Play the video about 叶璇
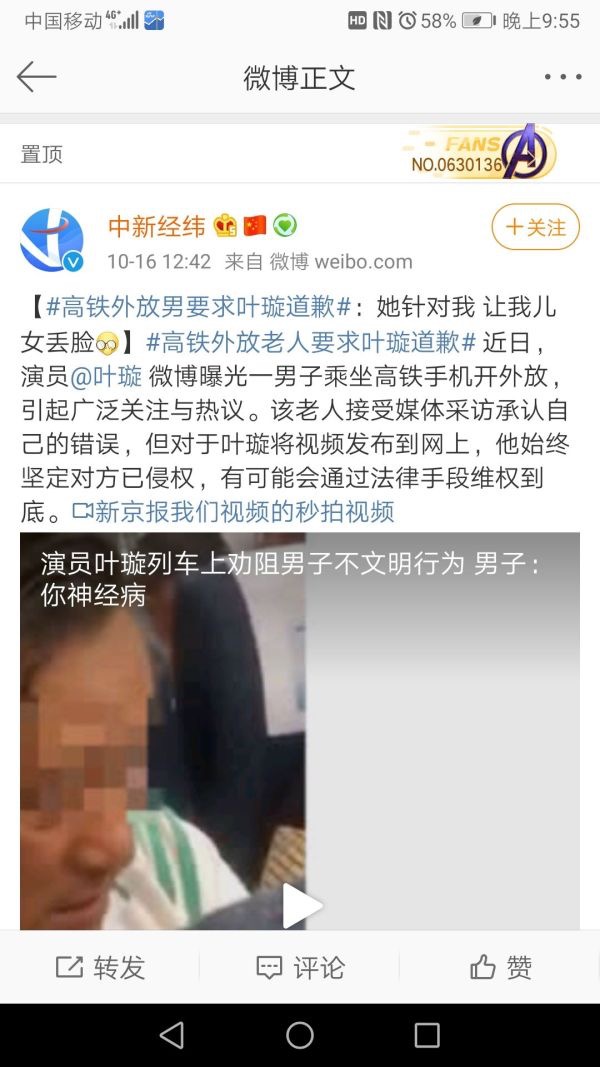600x1067 pixels. pos(300,905)
